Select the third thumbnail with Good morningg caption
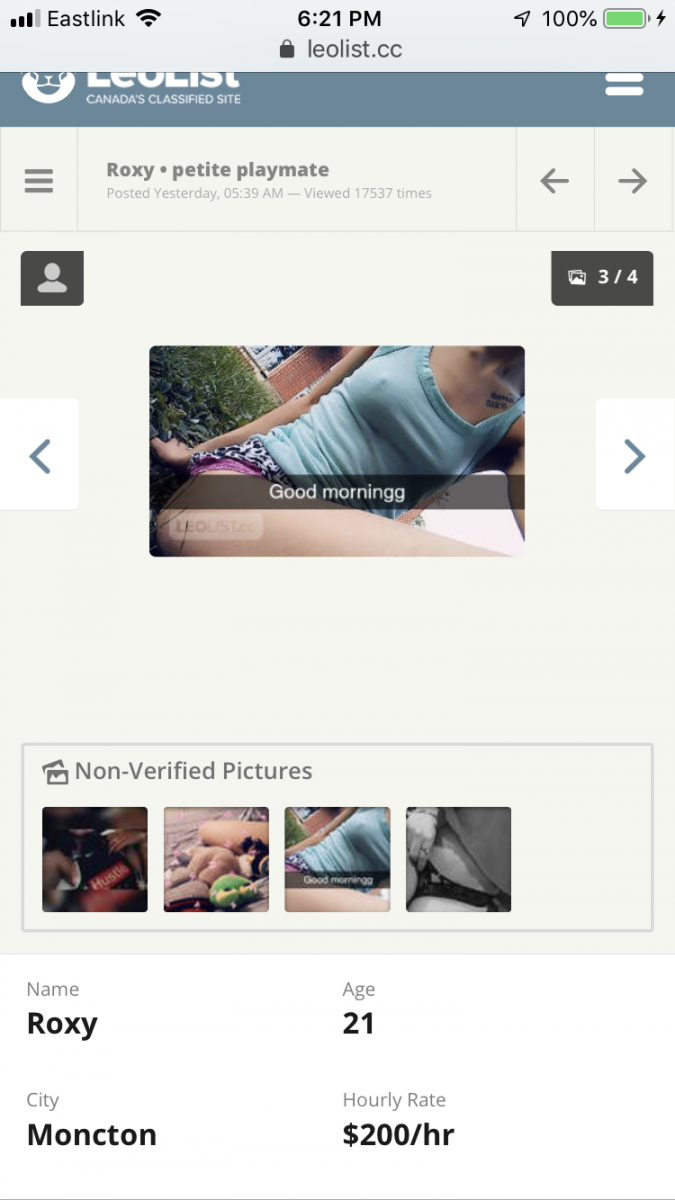The image size is (675, 1200). [x=337, y=860]
